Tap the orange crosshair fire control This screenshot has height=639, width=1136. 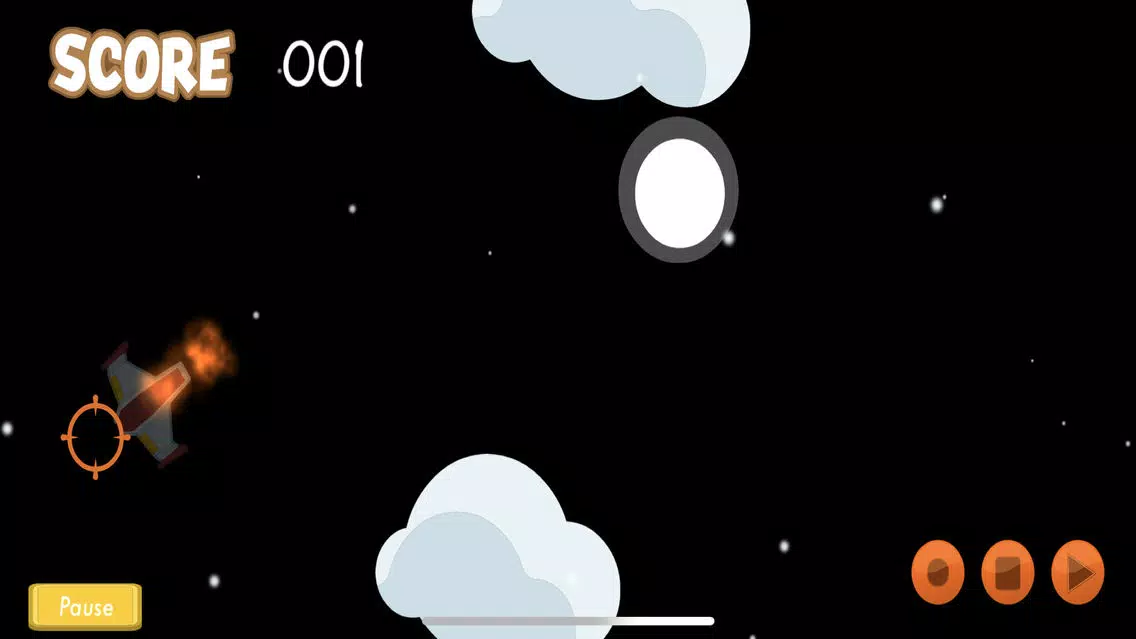click(x=96, y=437)
